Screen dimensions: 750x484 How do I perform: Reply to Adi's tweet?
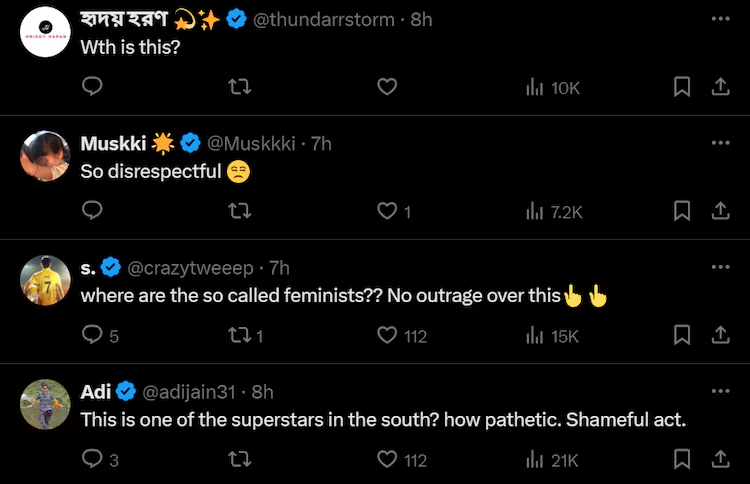(x=92, y=459)
